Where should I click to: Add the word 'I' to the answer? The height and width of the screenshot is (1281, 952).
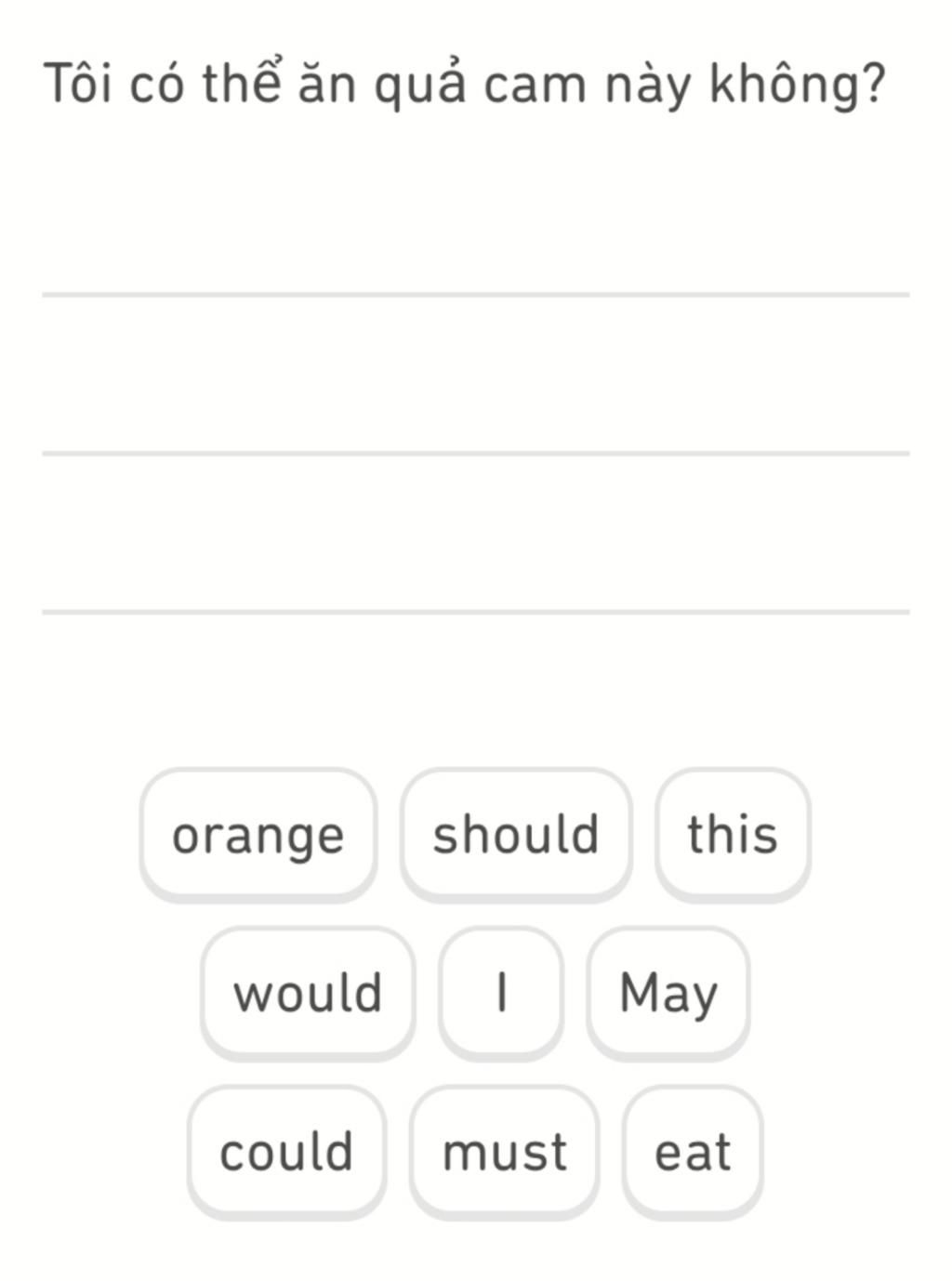click(501, 993)
